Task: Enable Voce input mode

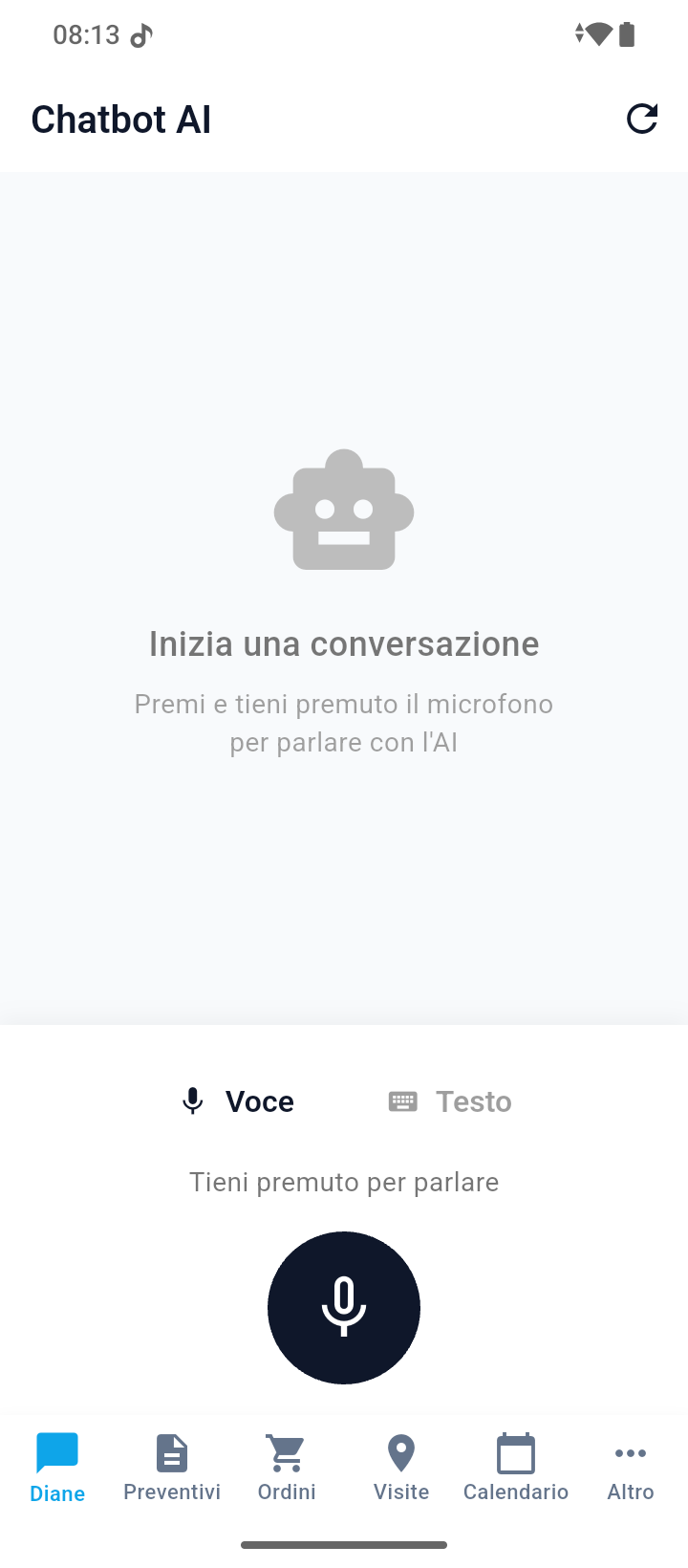Action: click(237, 1100)
